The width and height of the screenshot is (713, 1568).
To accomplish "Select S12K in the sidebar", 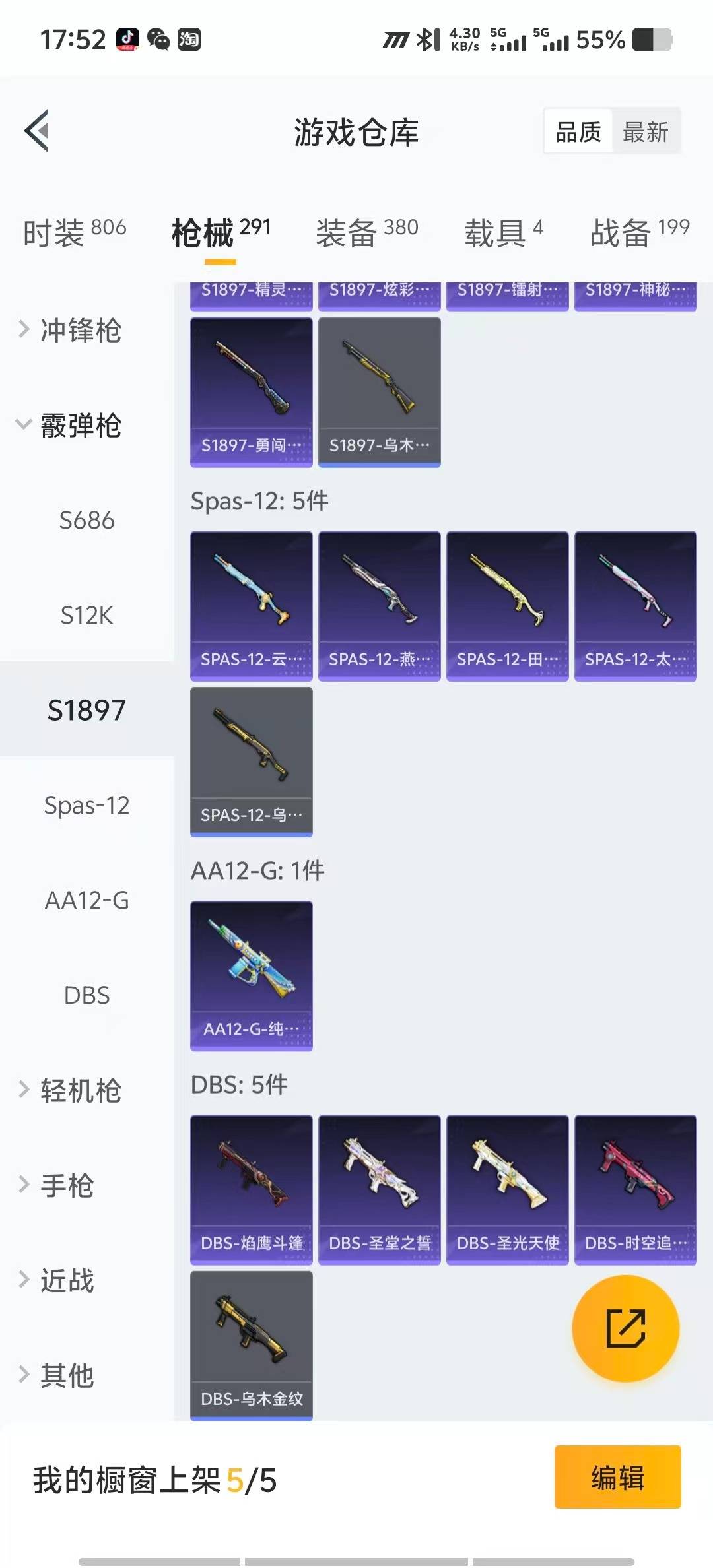I will 86,615.
